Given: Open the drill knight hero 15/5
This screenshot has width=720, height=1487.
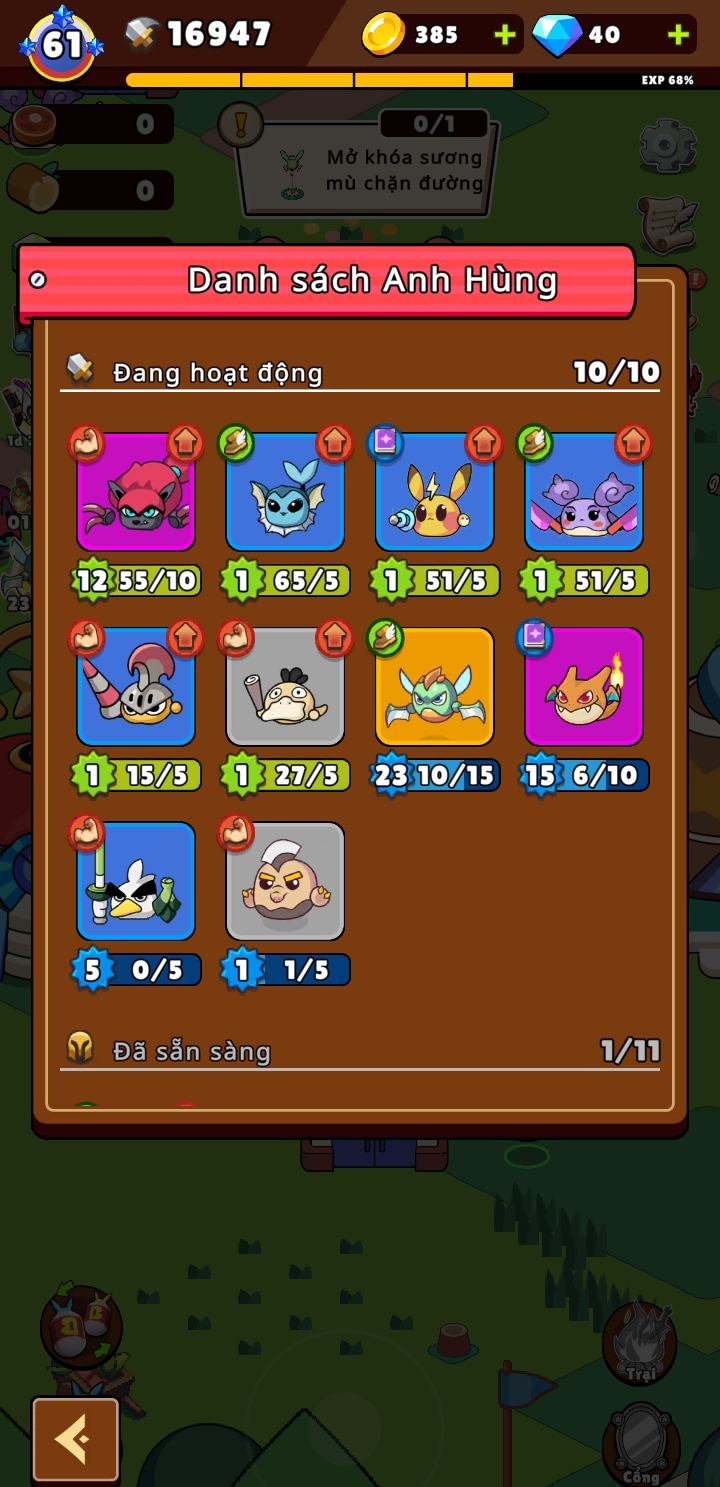Looking at the screenshot, I should 136,687.
